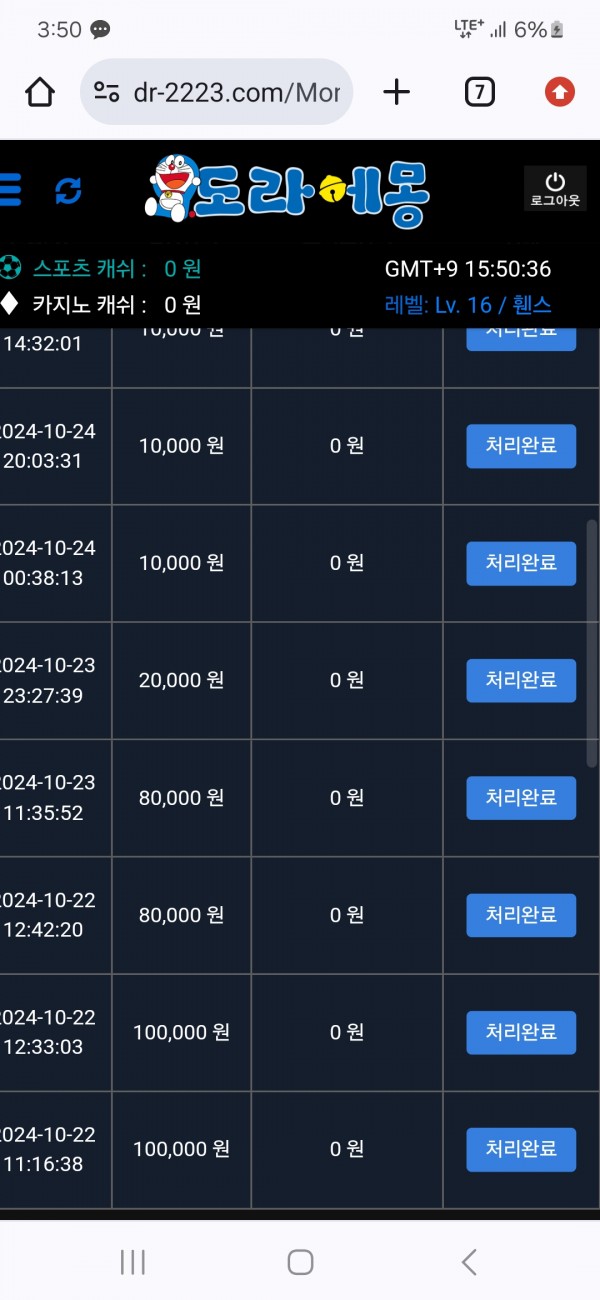Tap the blue refresh icon
The width and height of the screenshot is (600, 1300).
[x=68, y=190]
